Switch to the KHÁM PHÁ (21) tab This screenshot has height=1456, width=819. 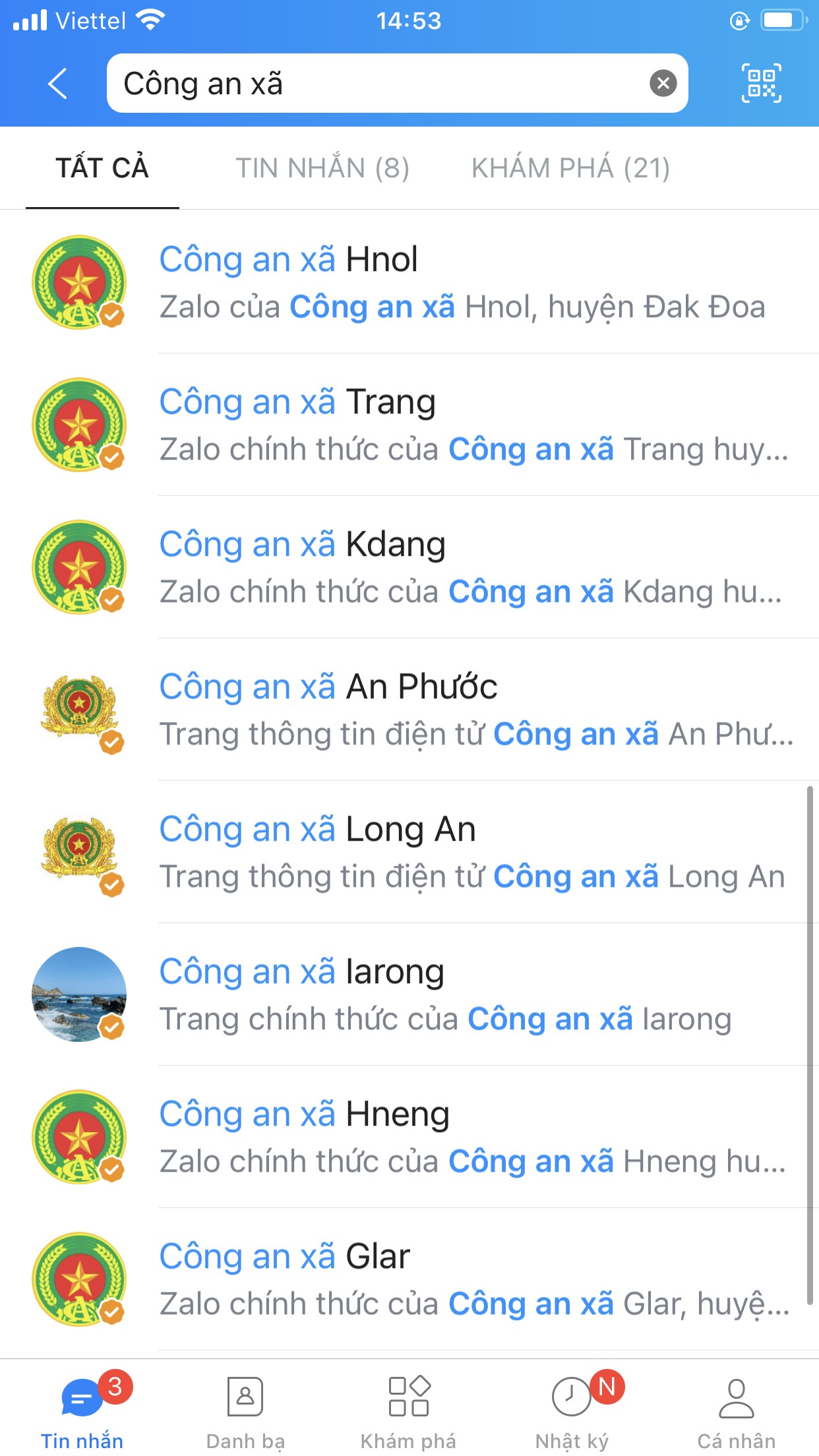tap(570, 168)
